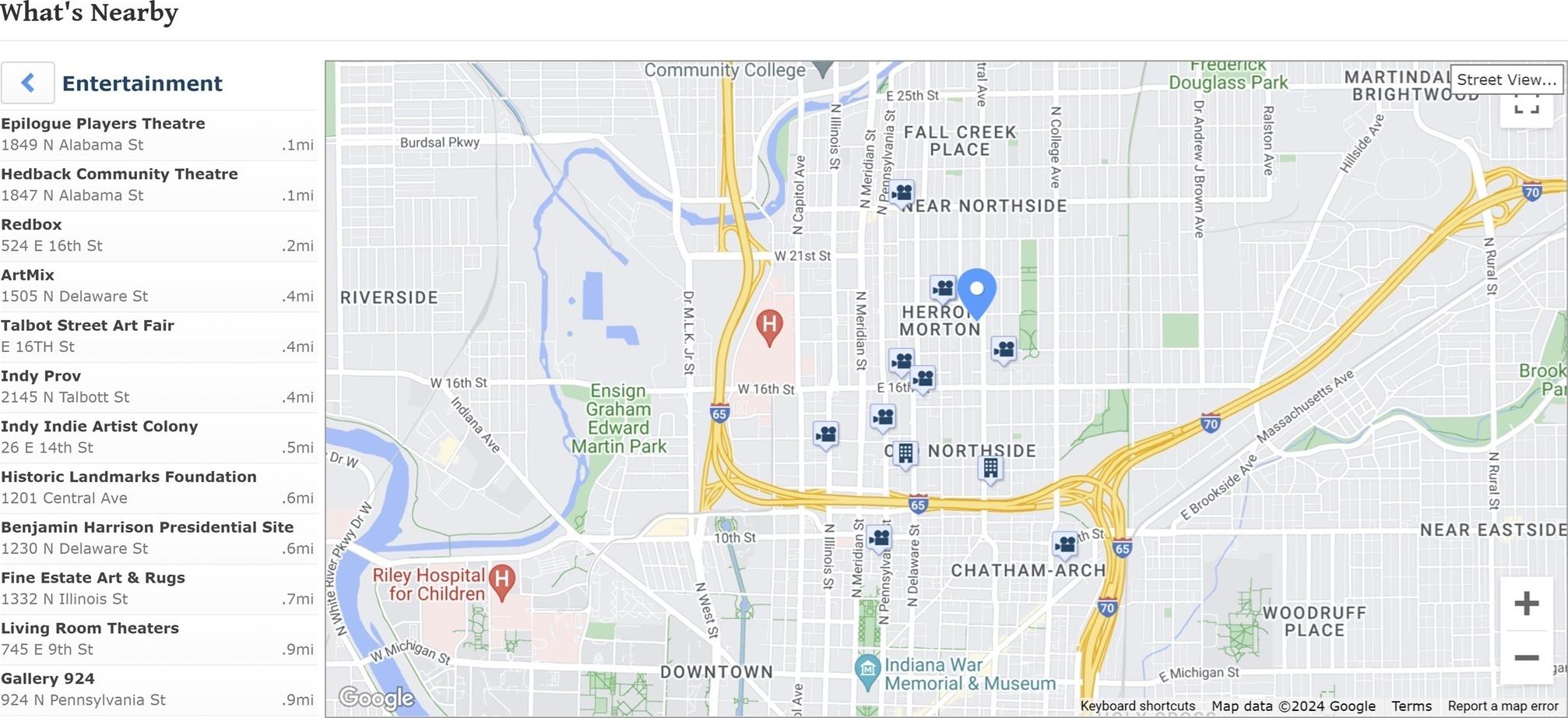Open Talbot Street Art Fair
1568x718 pixels.
tap(87, 326)
